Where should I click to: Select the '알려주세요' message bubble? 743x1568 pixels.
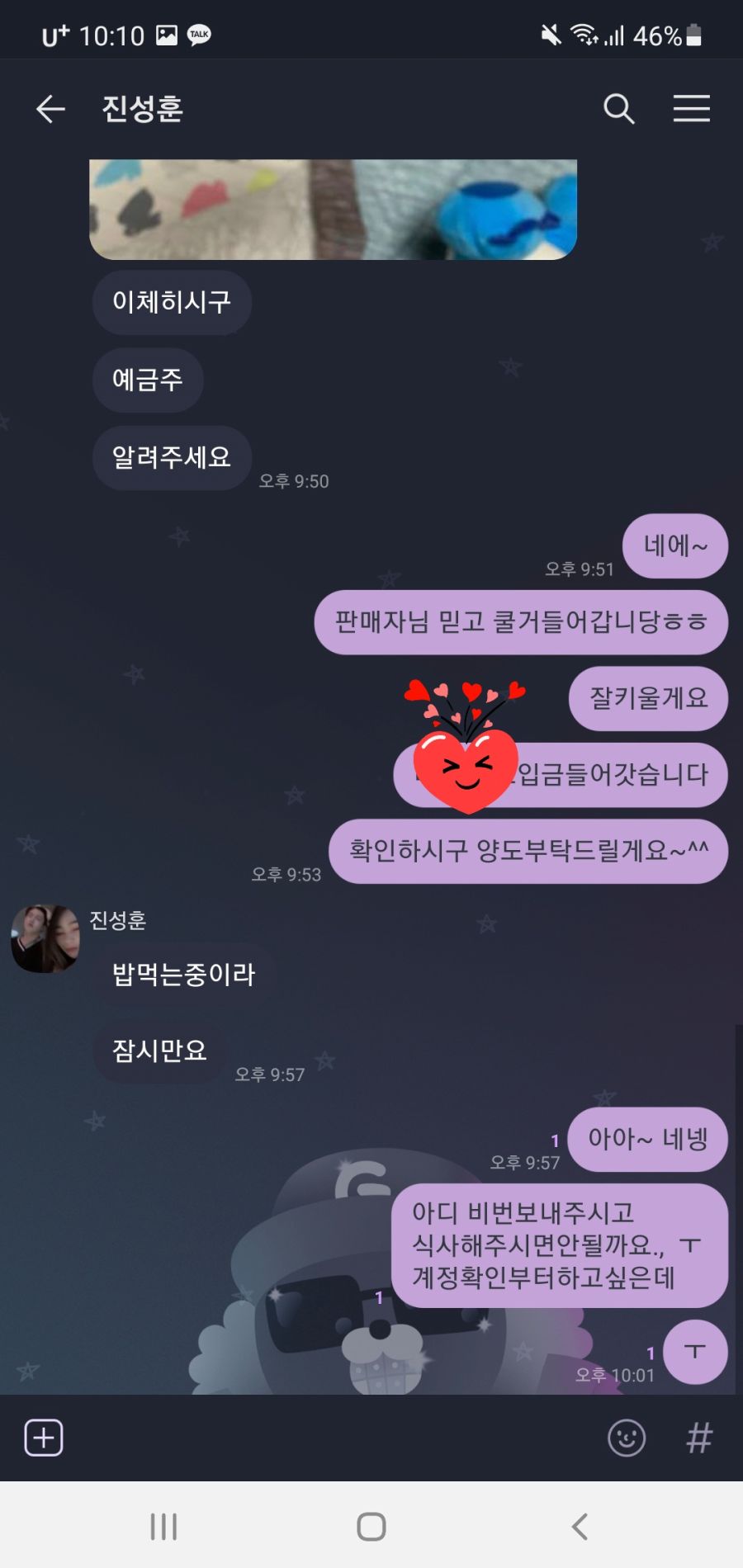(x=172, y=459)
